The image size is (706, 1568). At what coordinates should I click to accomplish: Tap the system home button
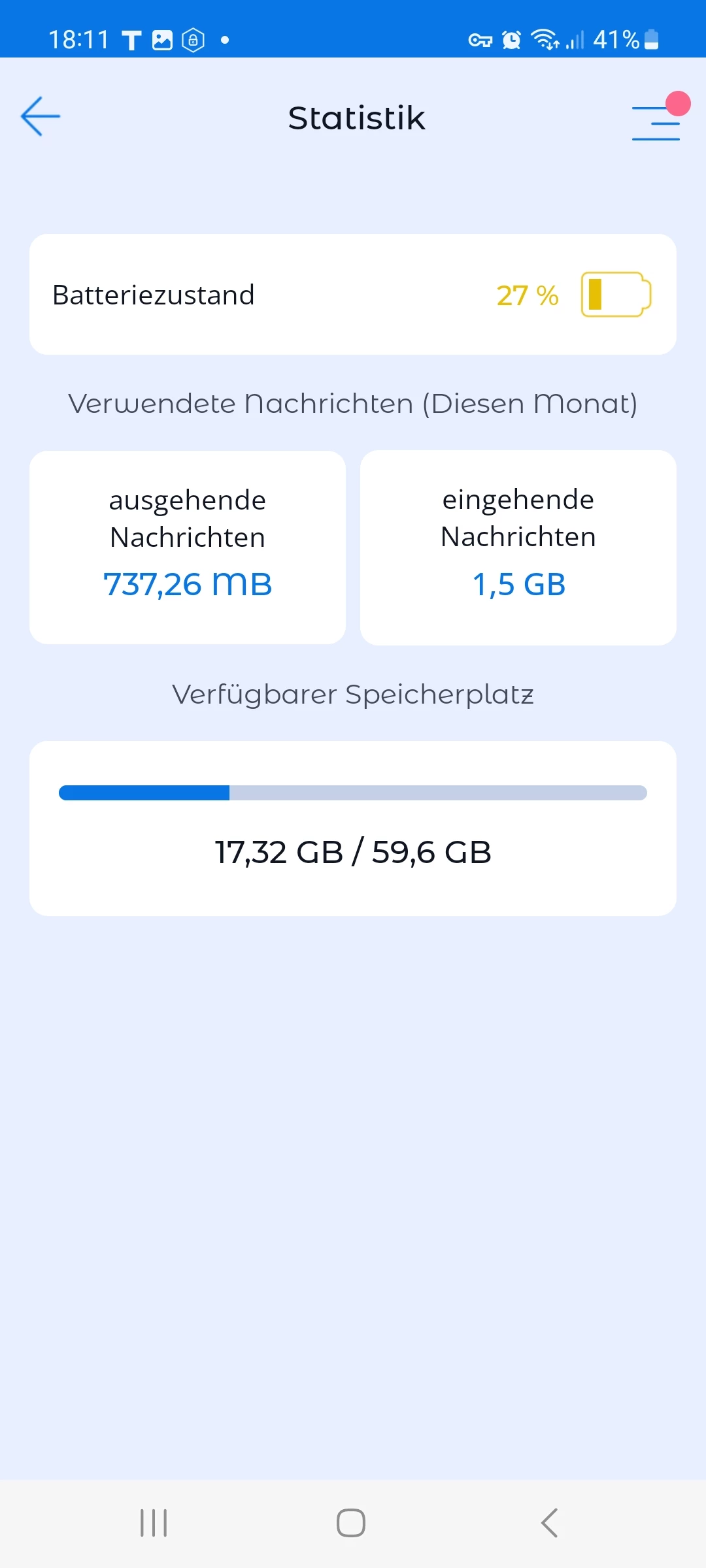pos(351,1523)
